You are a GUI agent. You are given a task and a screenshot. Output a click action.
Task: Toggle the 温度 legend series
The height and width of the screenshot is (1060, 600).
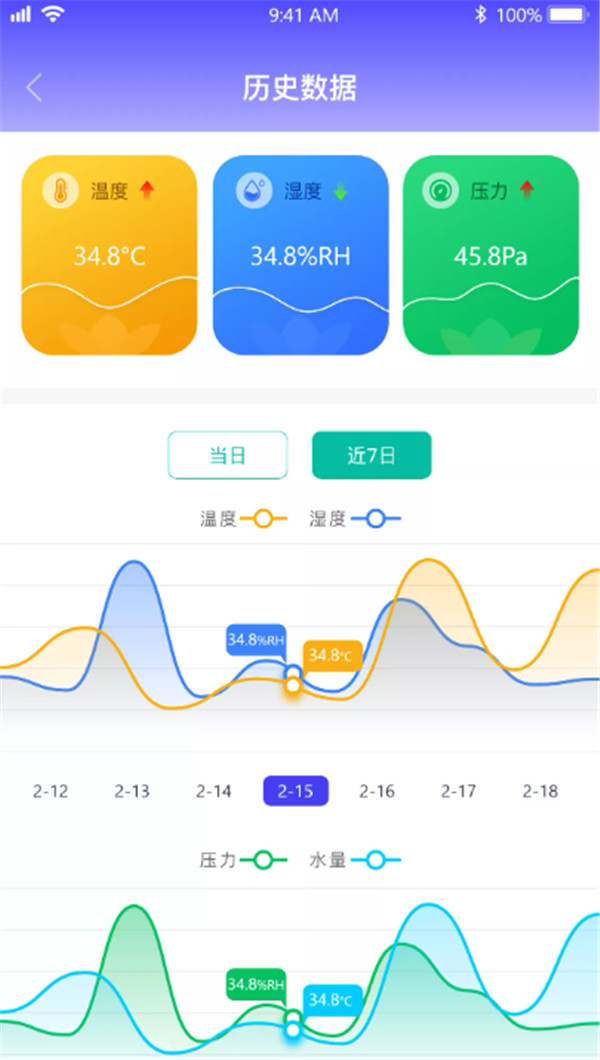243,519
